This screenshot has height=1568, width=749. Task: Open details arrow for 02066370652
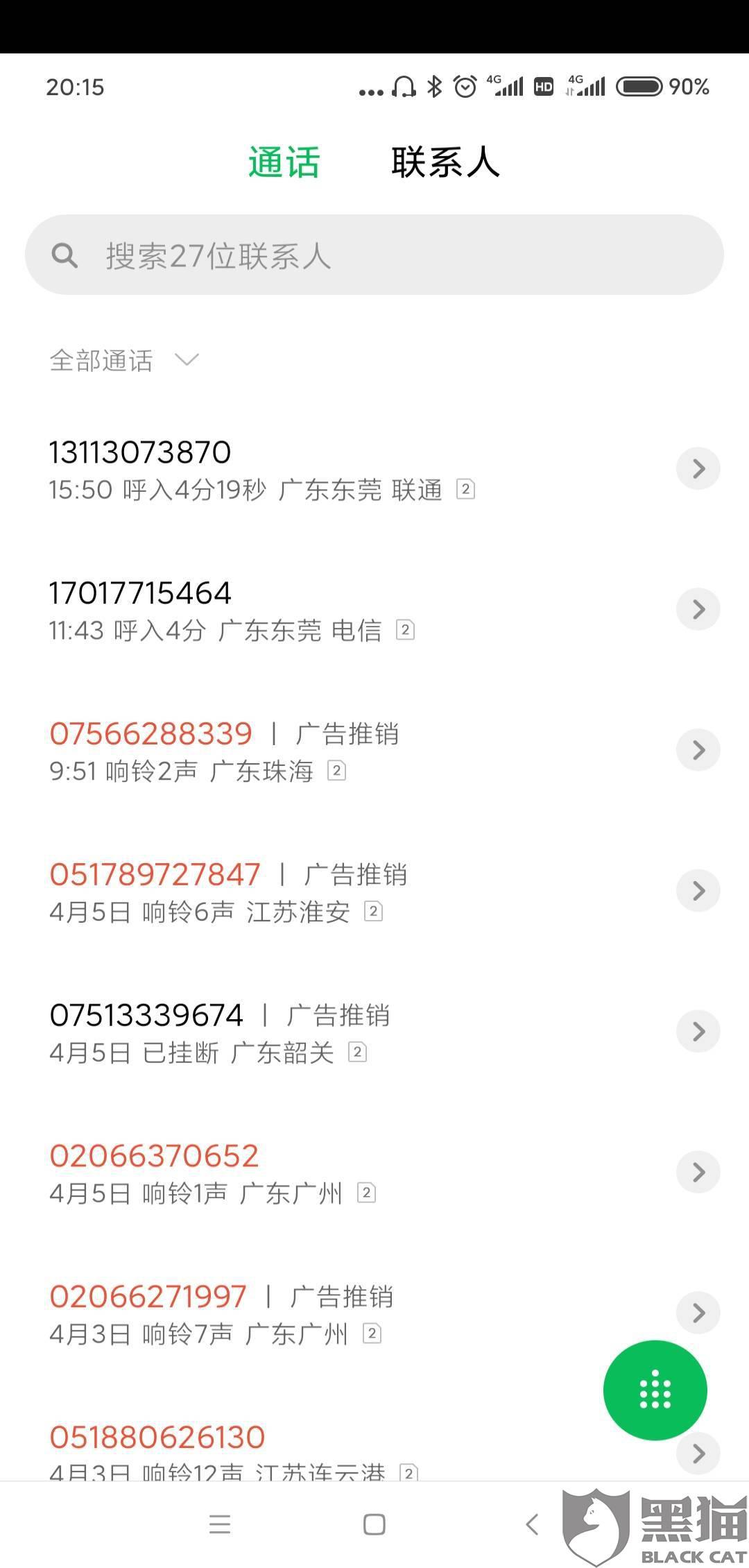[x=698, y=1173]
